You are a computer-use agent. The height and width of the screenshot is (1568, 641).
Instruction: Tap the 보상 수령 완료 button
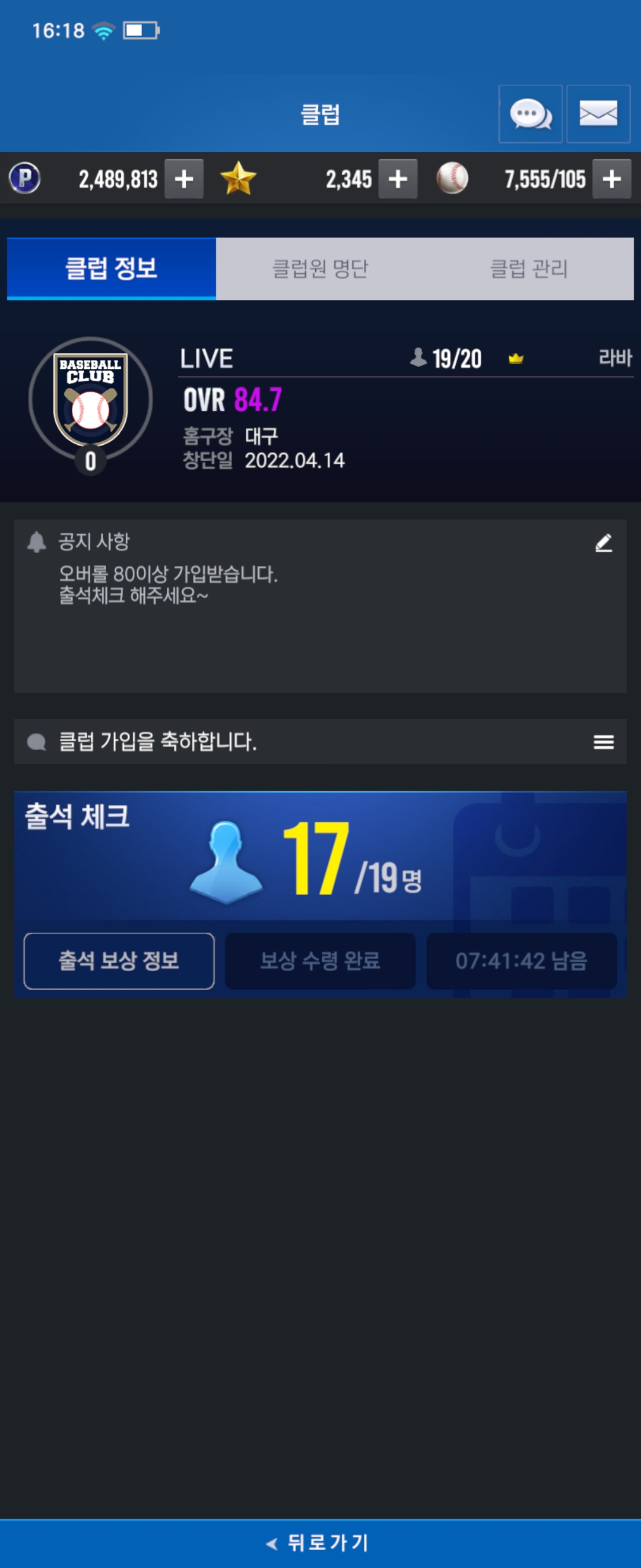click(320, 960)
